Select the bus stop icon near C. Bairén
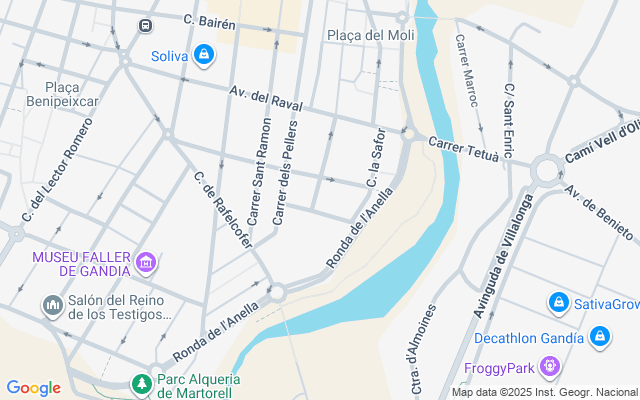 (146, 24)
